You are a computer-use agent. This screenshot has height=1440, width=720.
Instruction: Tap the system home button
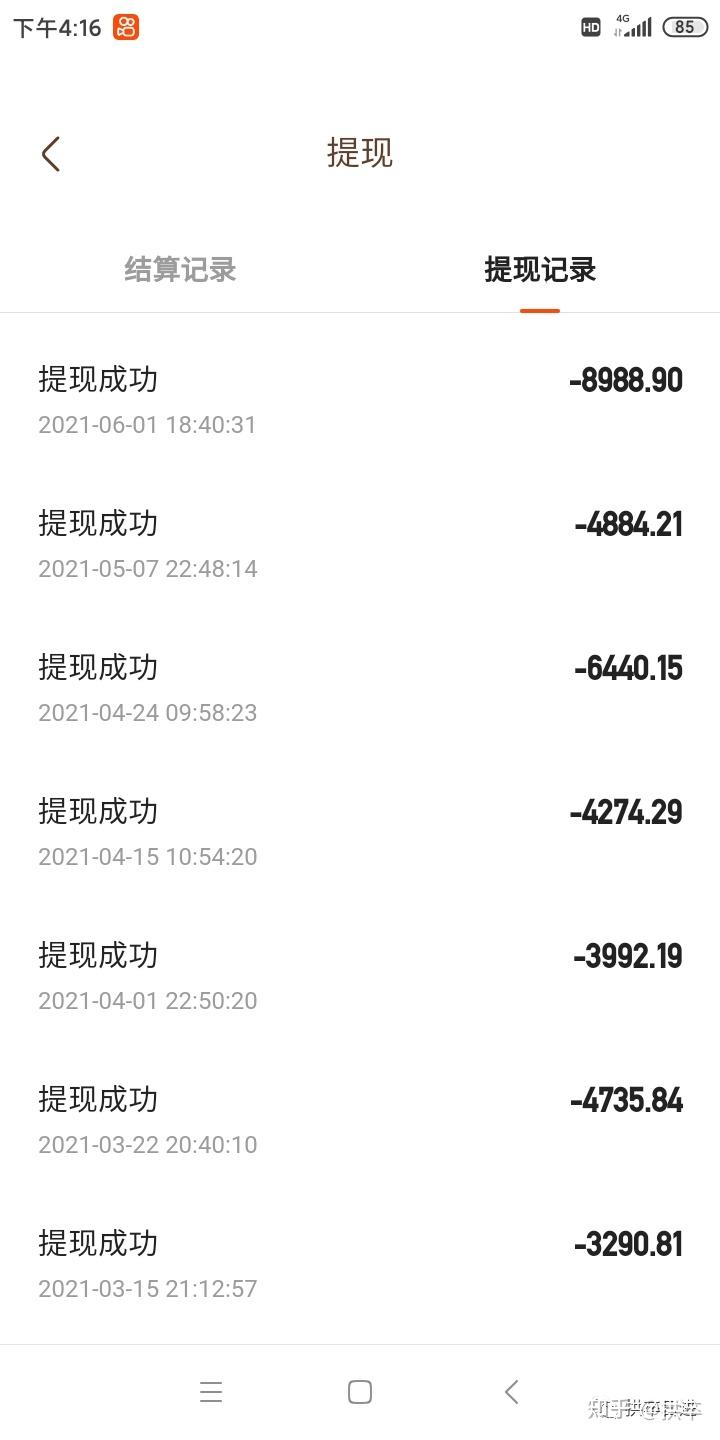tap(360, 1392)
